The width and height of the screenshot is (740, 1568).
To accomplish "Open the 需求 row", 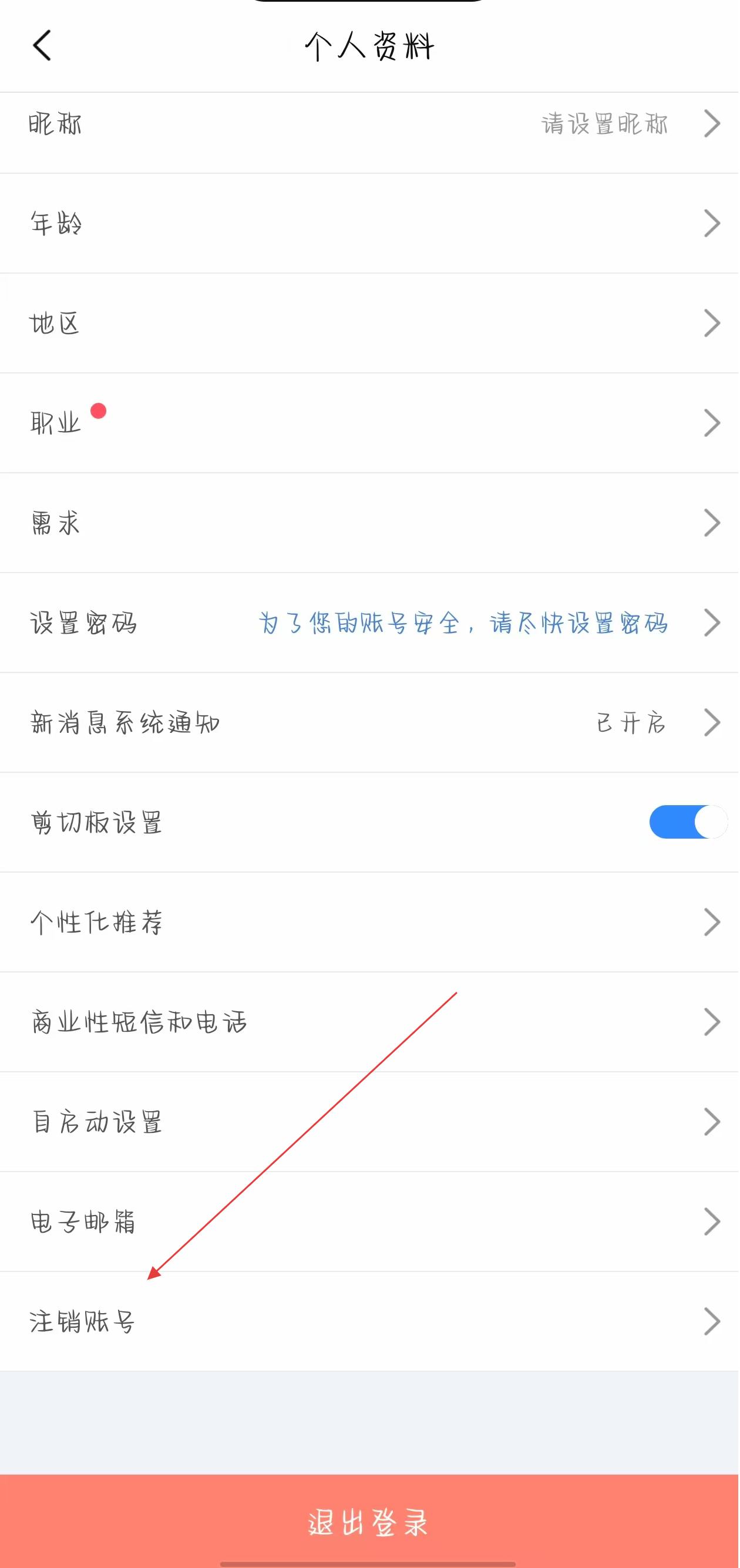I will coord(369,523).
